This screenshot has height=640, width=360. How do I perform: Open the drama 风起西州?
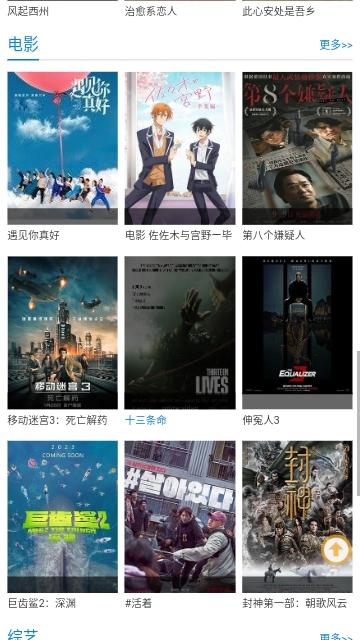28,11
